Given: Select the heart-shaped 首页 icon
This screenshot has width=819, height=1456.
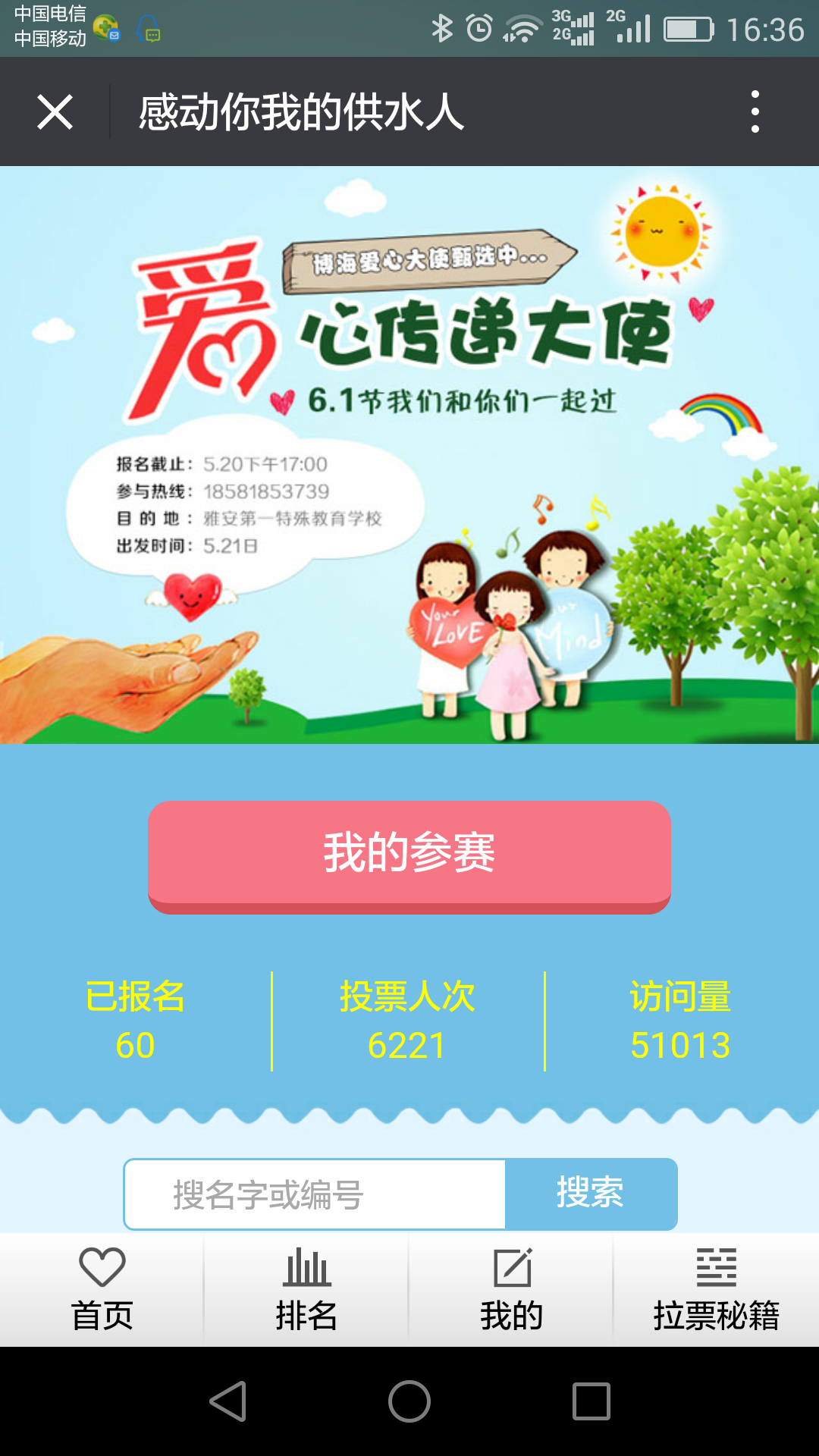Looking at the screenshot, I should click(x=102, y=1265).
